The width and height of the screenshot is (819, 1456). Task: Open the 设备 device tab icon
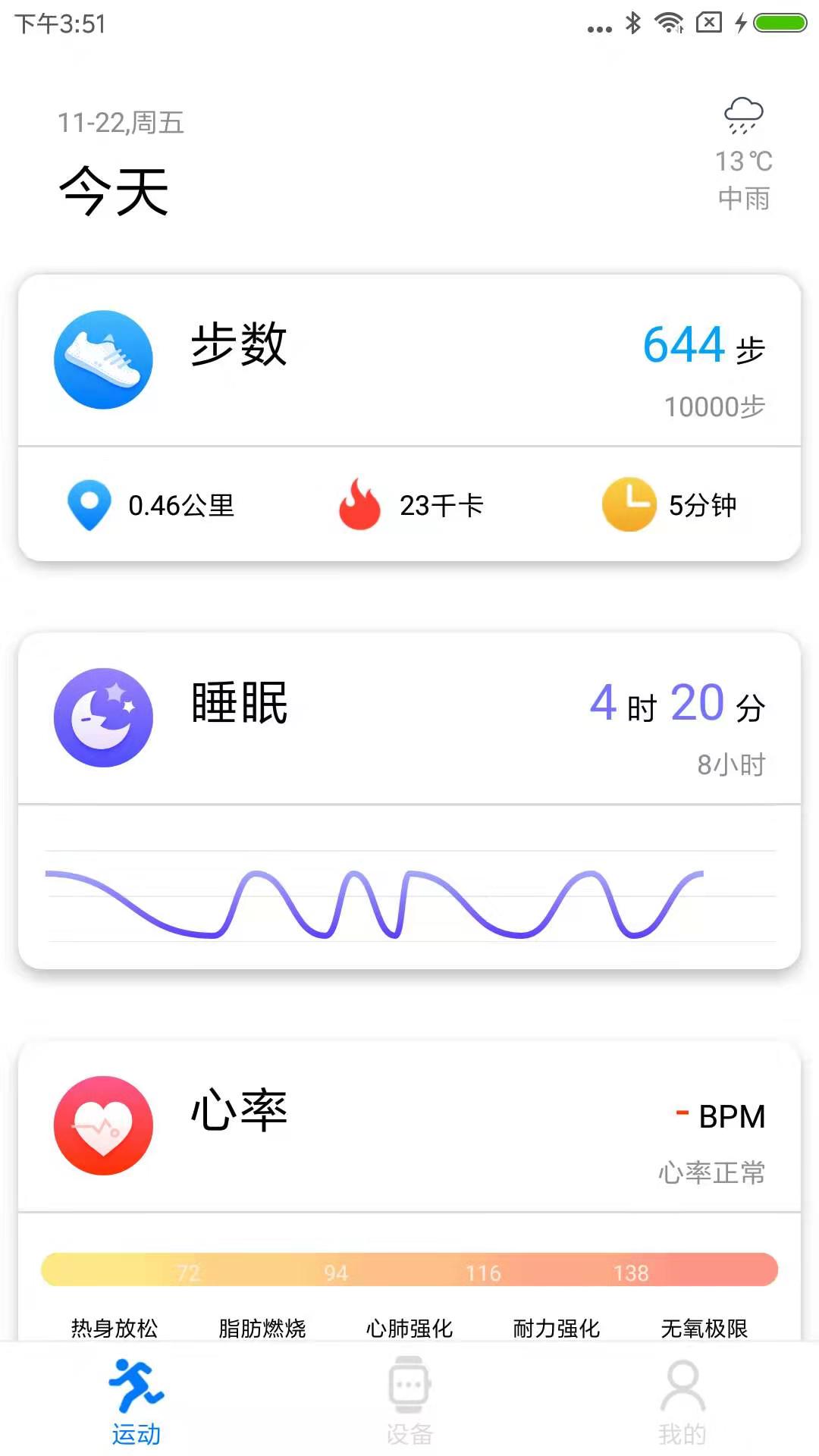pyautogui.click(x=409, y=1399)
